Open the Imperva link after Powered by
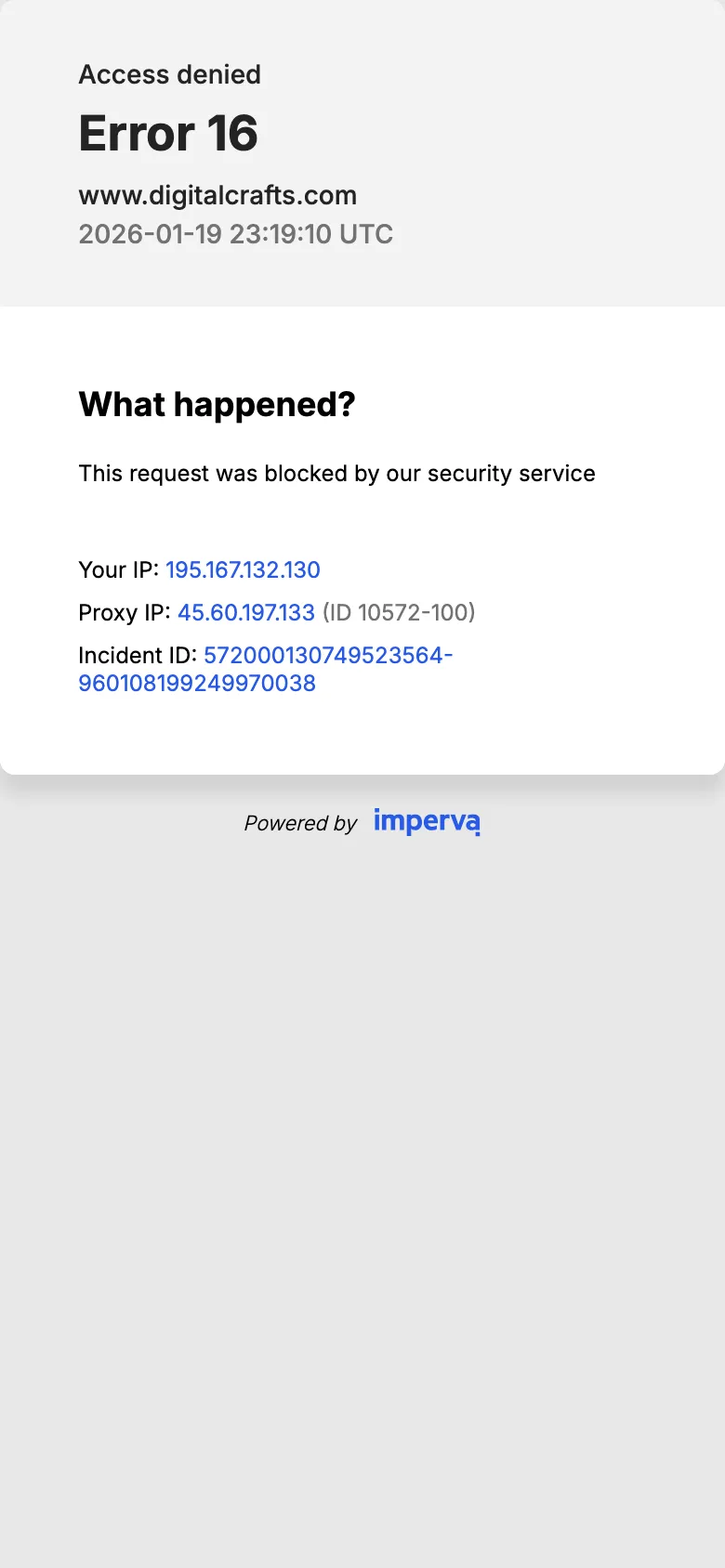This screenshot has height=1568, width=725. click(x=427, y=822)
